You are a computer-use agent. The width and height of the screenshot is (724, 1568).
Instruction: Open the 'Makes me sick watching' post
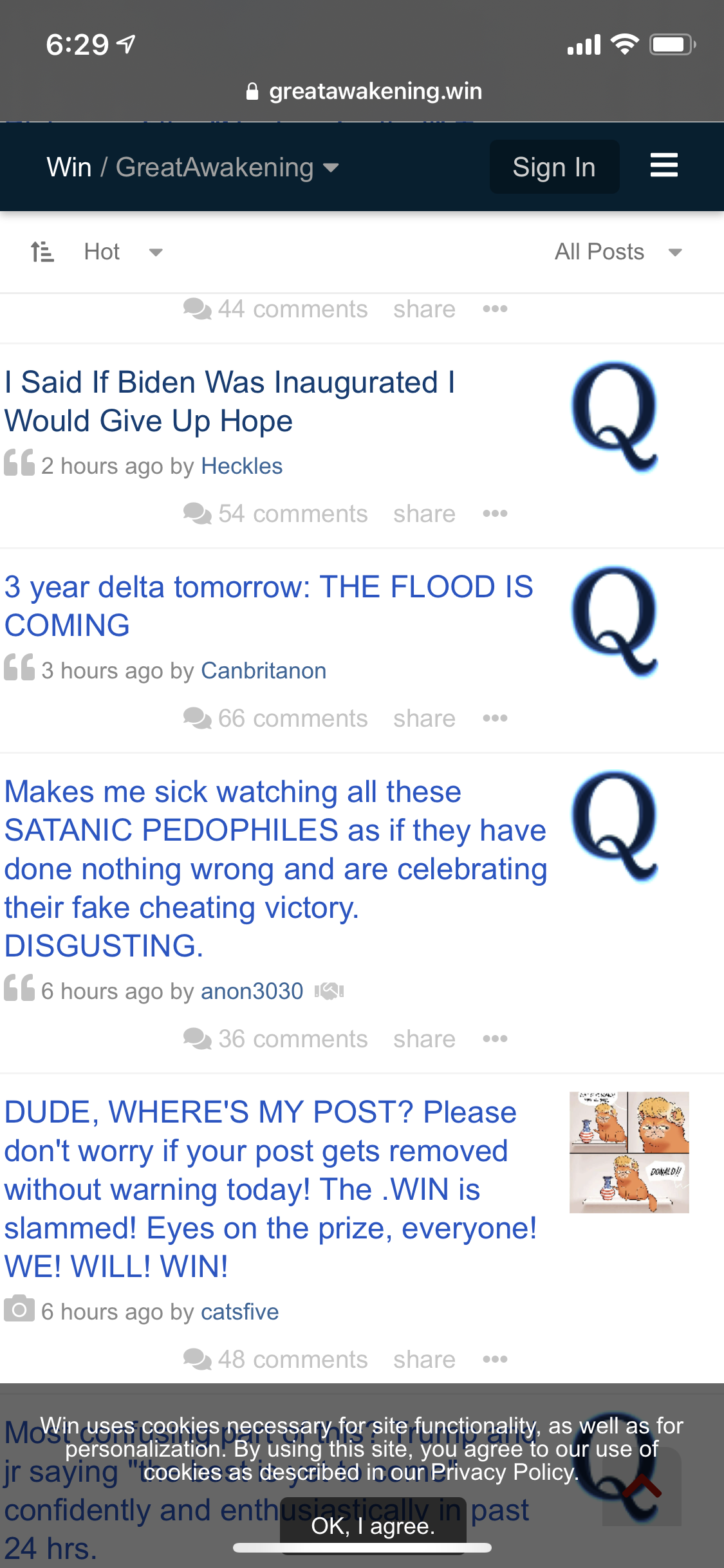[275, 868]
